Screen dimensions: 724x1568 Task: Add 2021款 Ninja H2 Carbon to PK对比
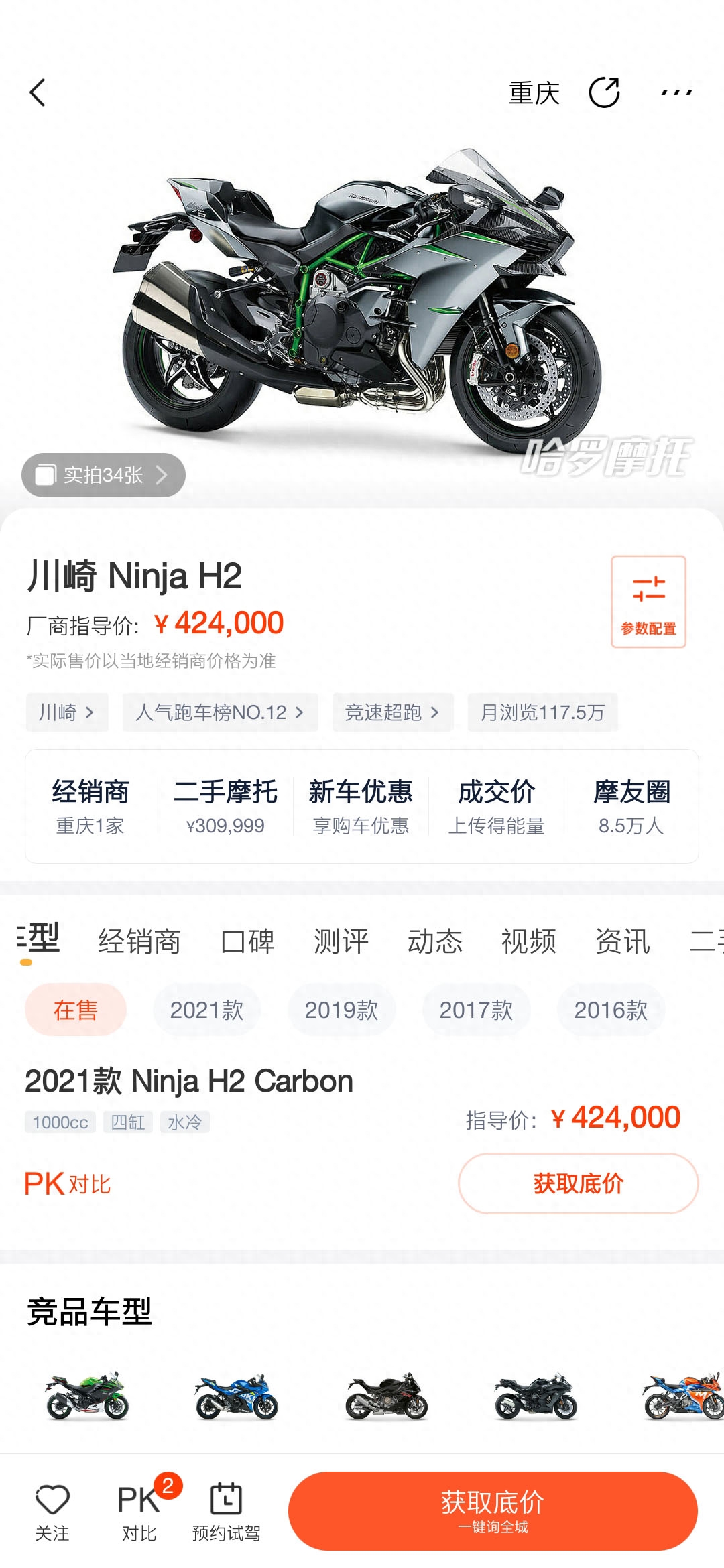pyautogui.click(x=68, y=1184)
